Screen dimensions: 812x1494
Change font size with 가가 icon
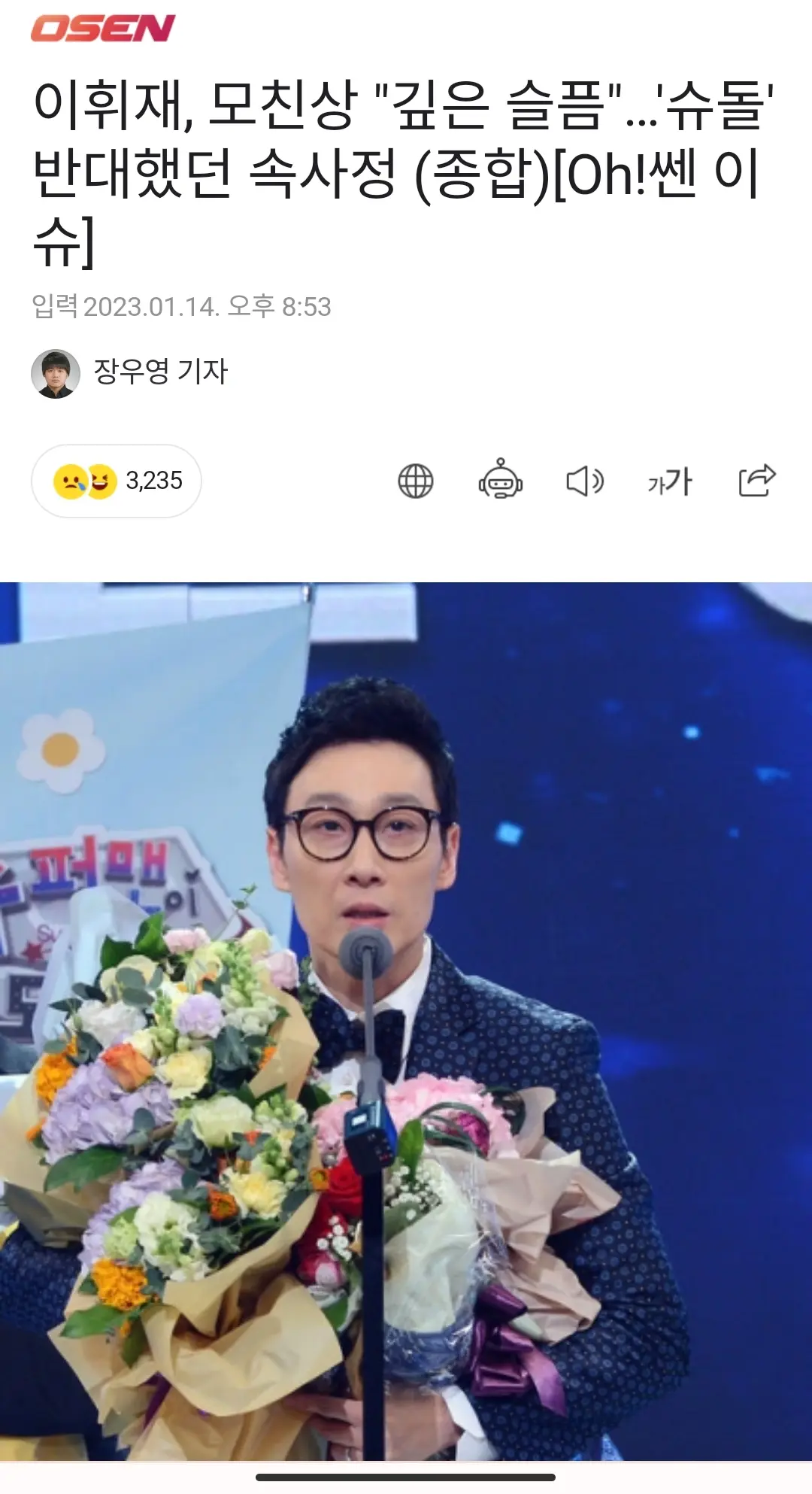pos(670,481)
